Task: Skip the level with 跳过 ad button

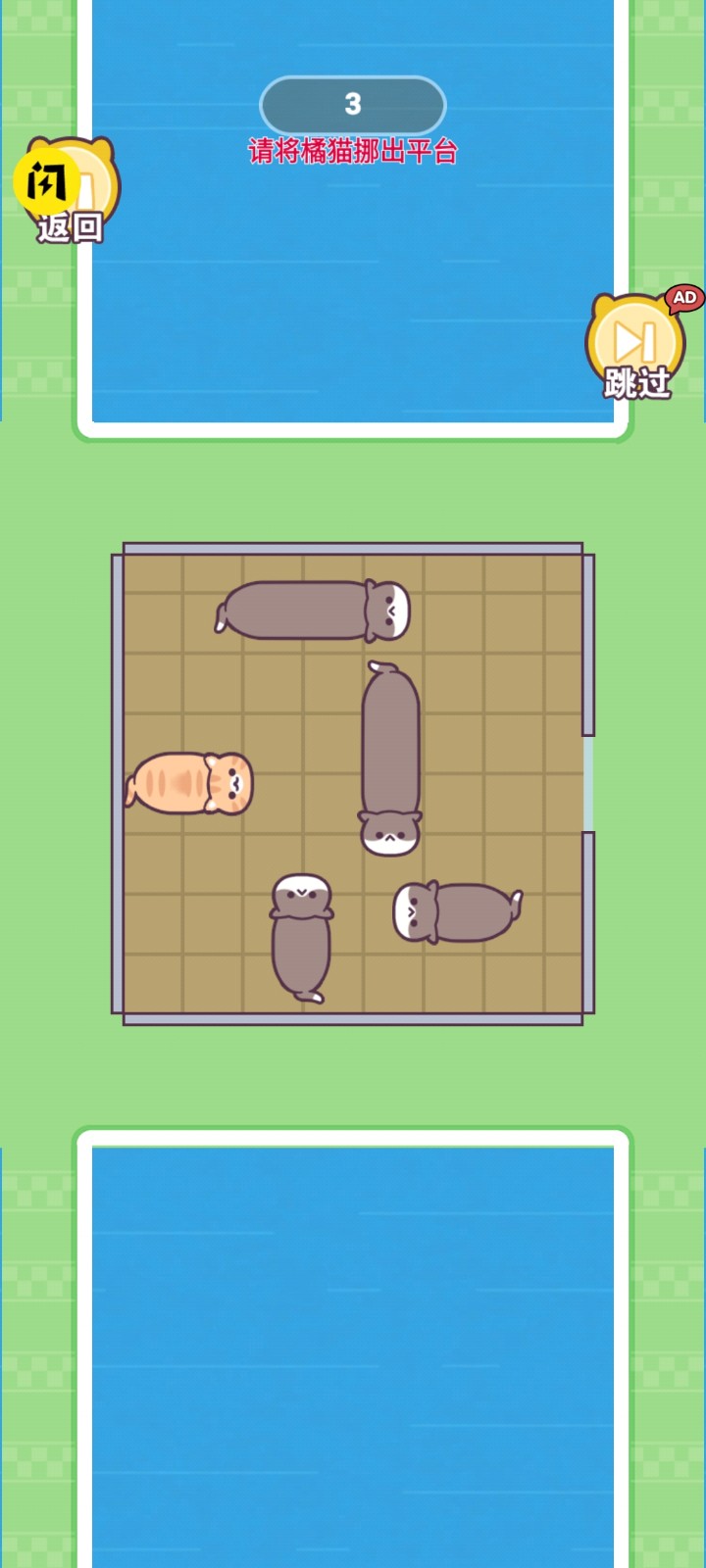Action: [637, 348]
